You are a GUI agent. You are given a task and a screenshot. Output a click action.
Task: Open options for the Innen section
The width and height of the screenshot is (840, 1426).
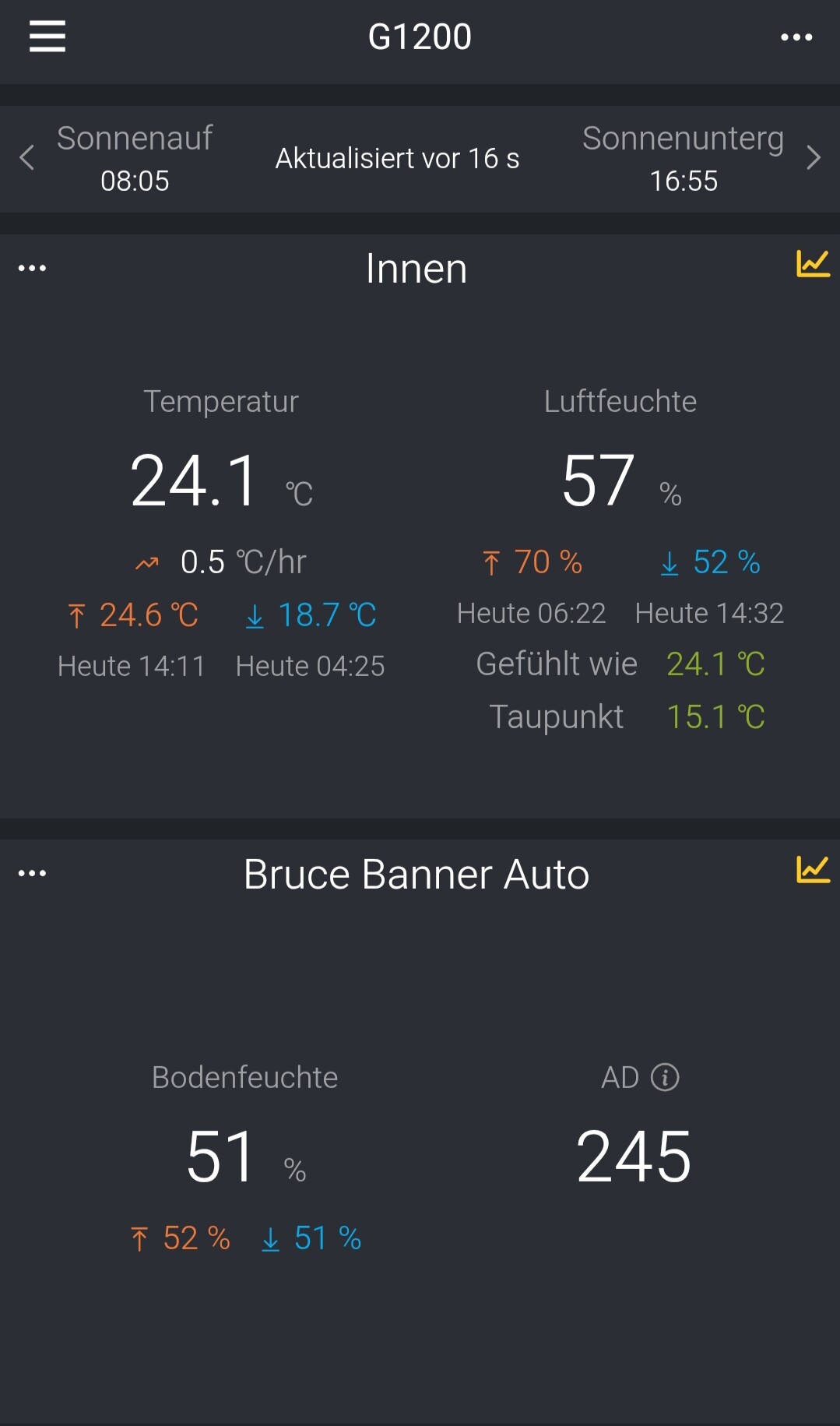[32, 269]
